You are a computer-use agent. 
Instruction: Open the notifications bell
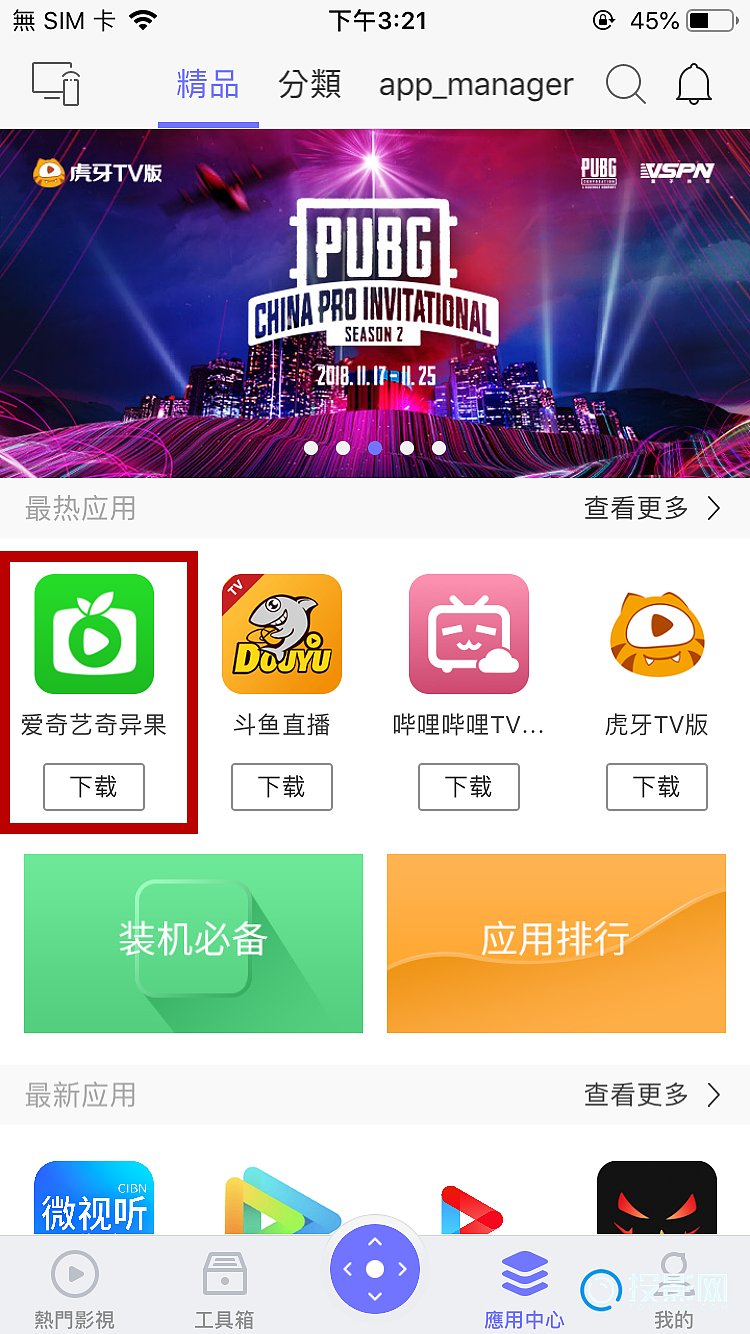694,85
